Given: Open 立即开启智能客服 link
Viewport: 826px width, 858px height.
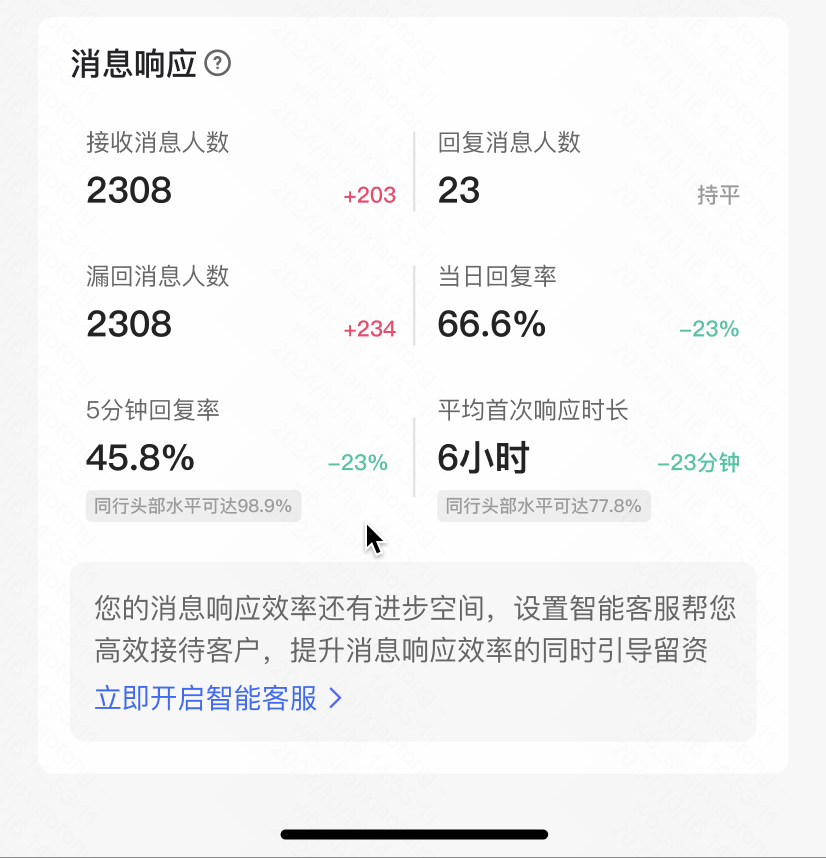Looking at the screenshot, I should point(202,698).
